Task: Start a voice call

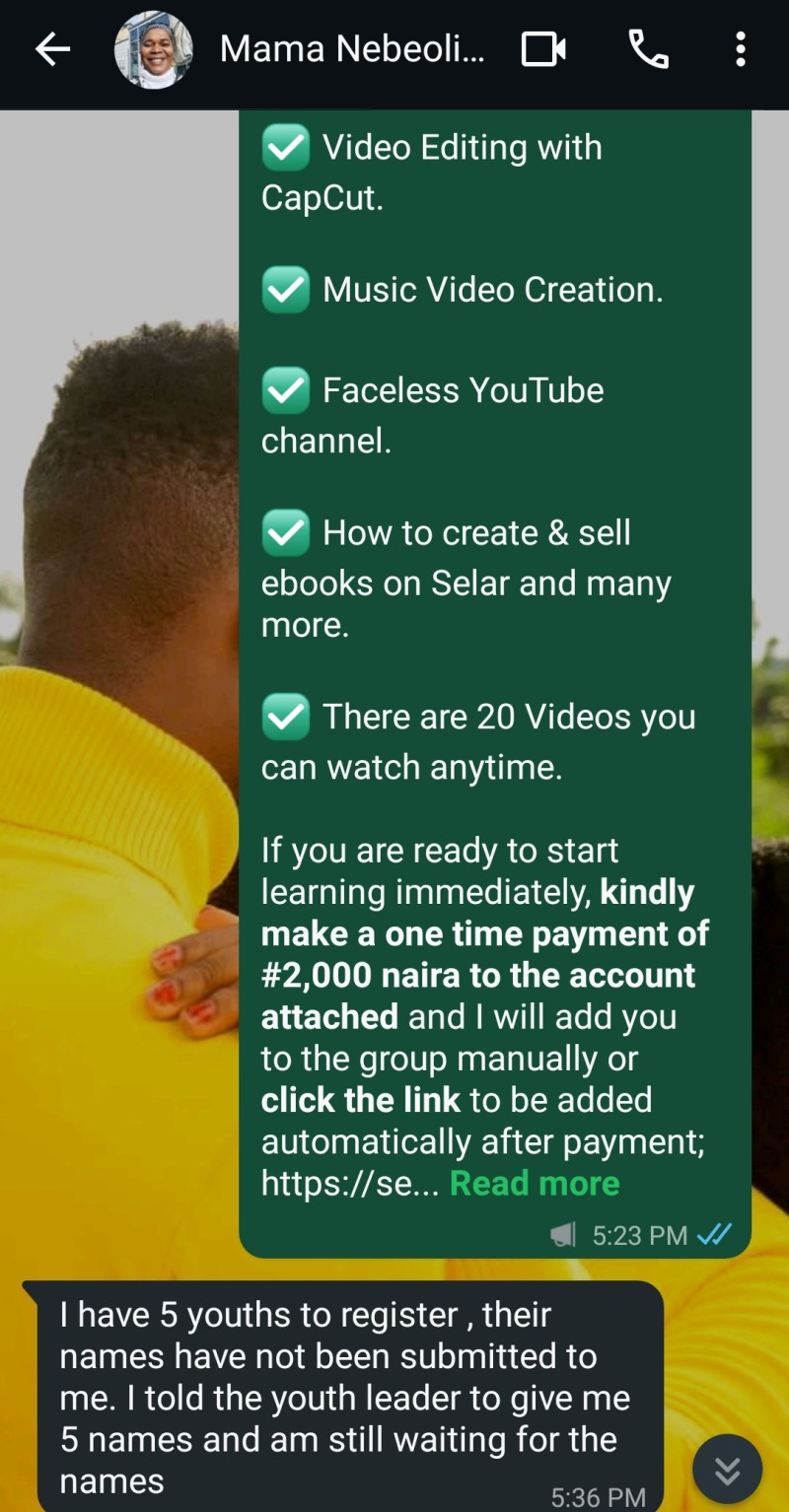Action: pyautogui.click(x=648, y=49)
